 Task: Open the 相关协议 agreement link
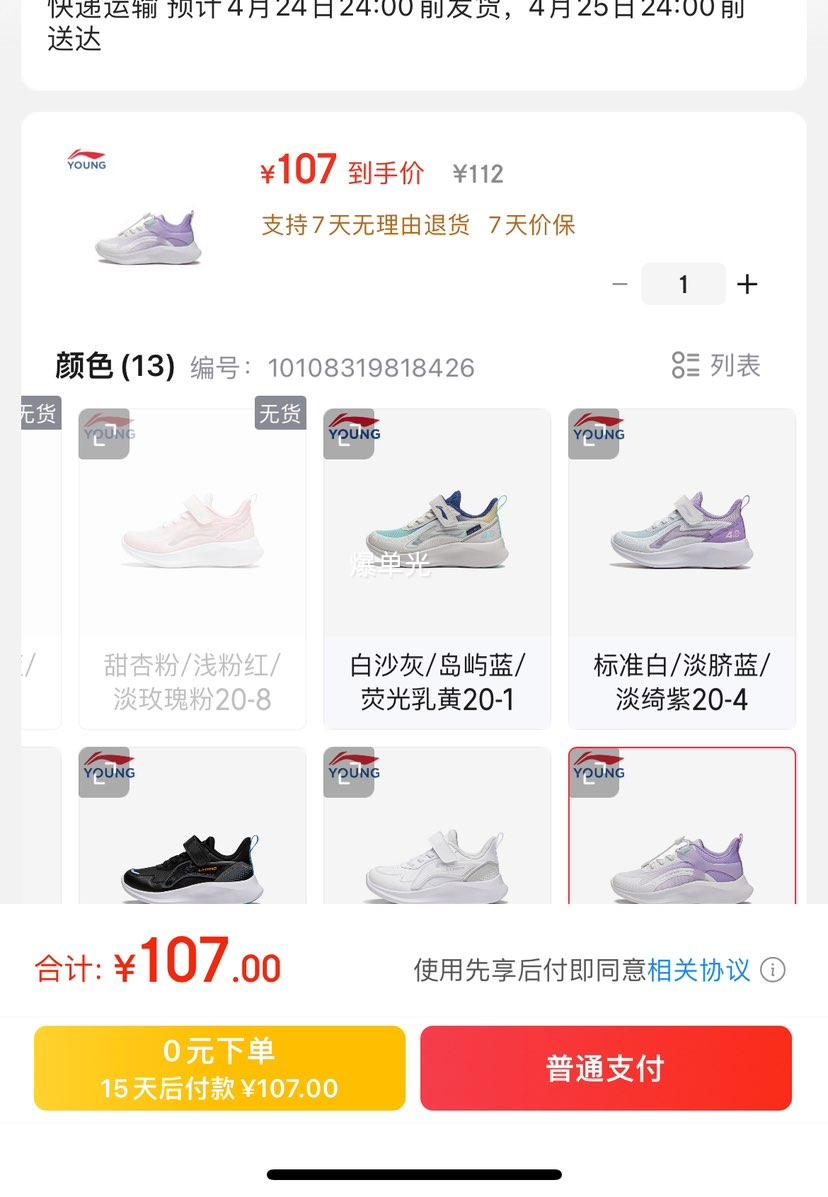click(699, 969)
